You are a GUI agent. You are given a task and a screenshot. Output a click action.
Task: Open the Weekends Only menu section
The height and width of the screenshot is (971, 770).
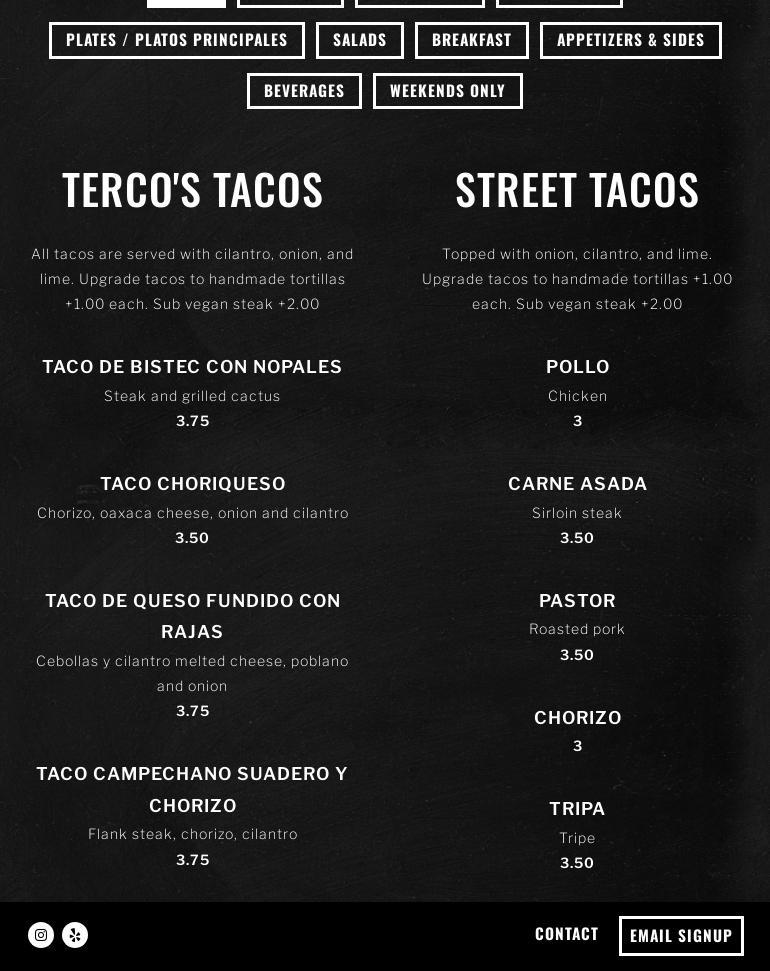[x=448, y=91]
